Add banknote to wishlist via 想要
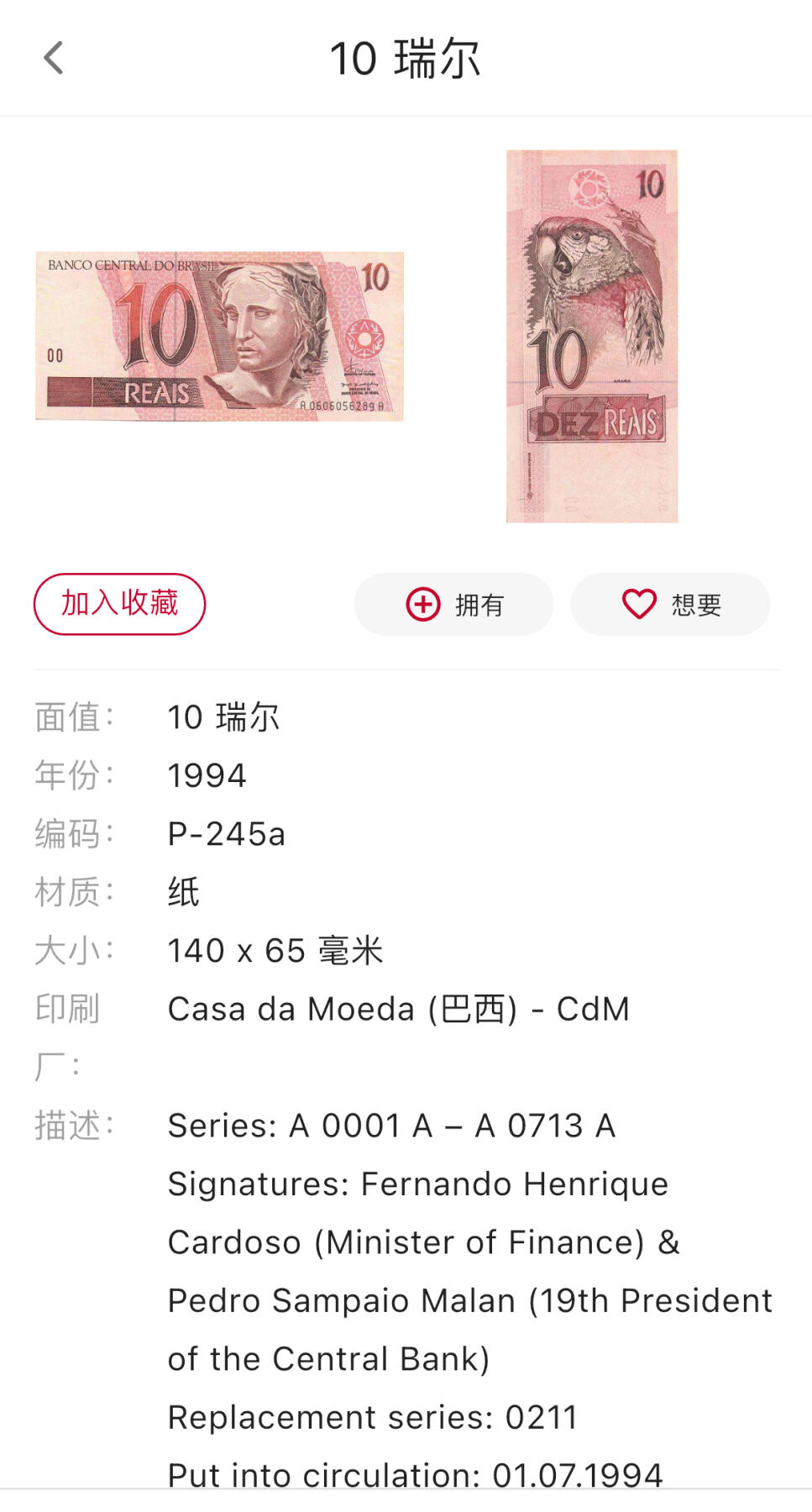Screen dimensions: 812x1512 coord(670,605)
